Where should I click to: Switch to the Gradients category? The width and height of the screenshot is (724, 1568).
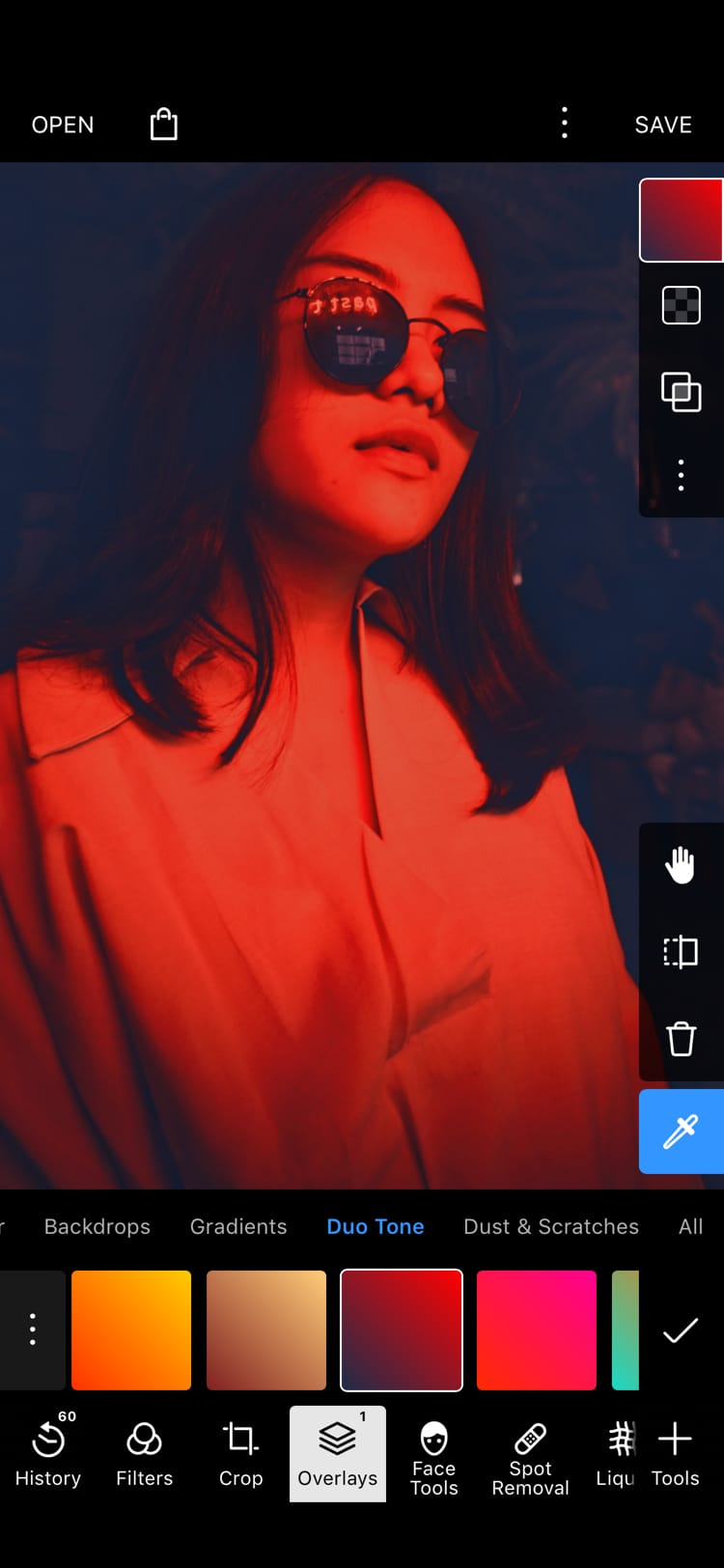(238, 1226)
